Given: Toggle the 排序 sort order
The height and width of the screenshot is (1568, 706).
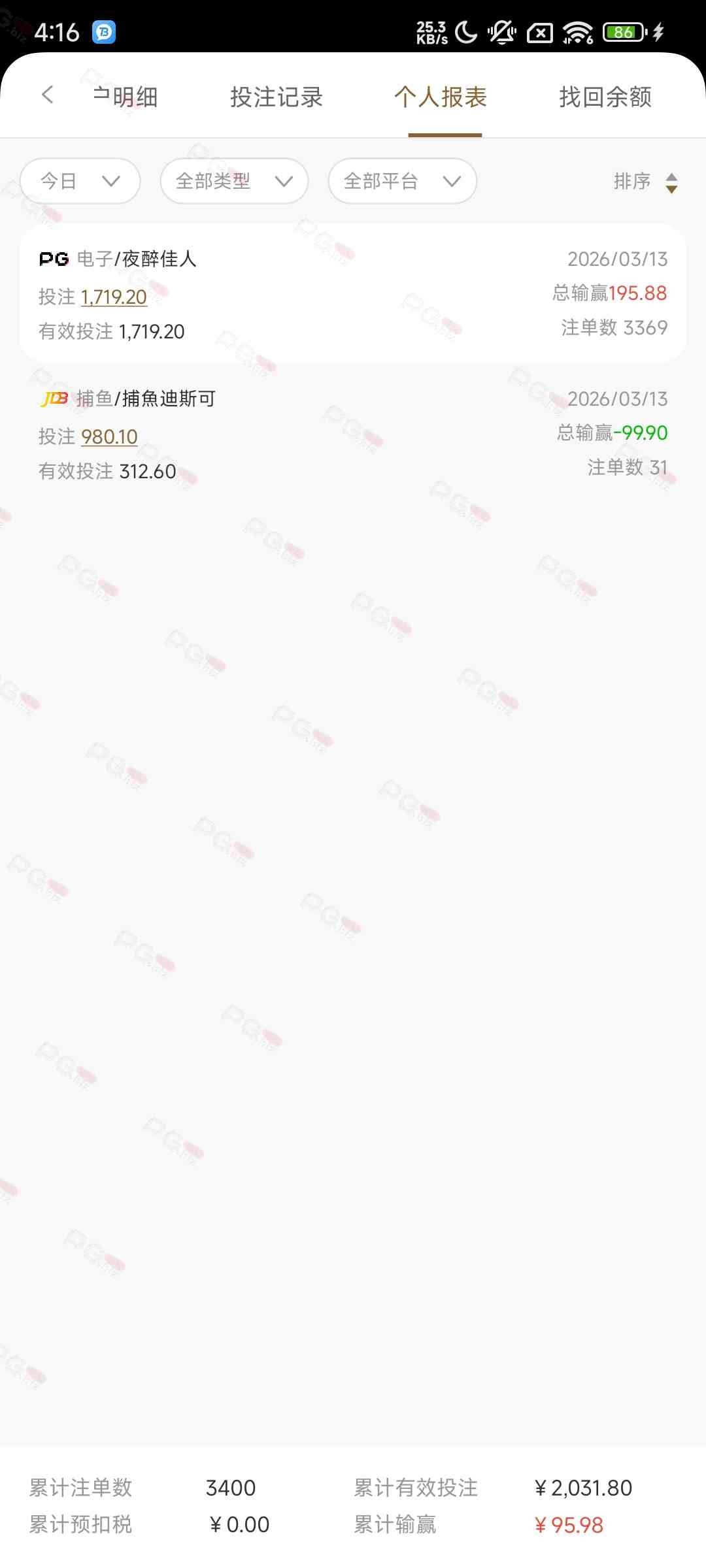Looking at the screenshot, I should point(645,182).
